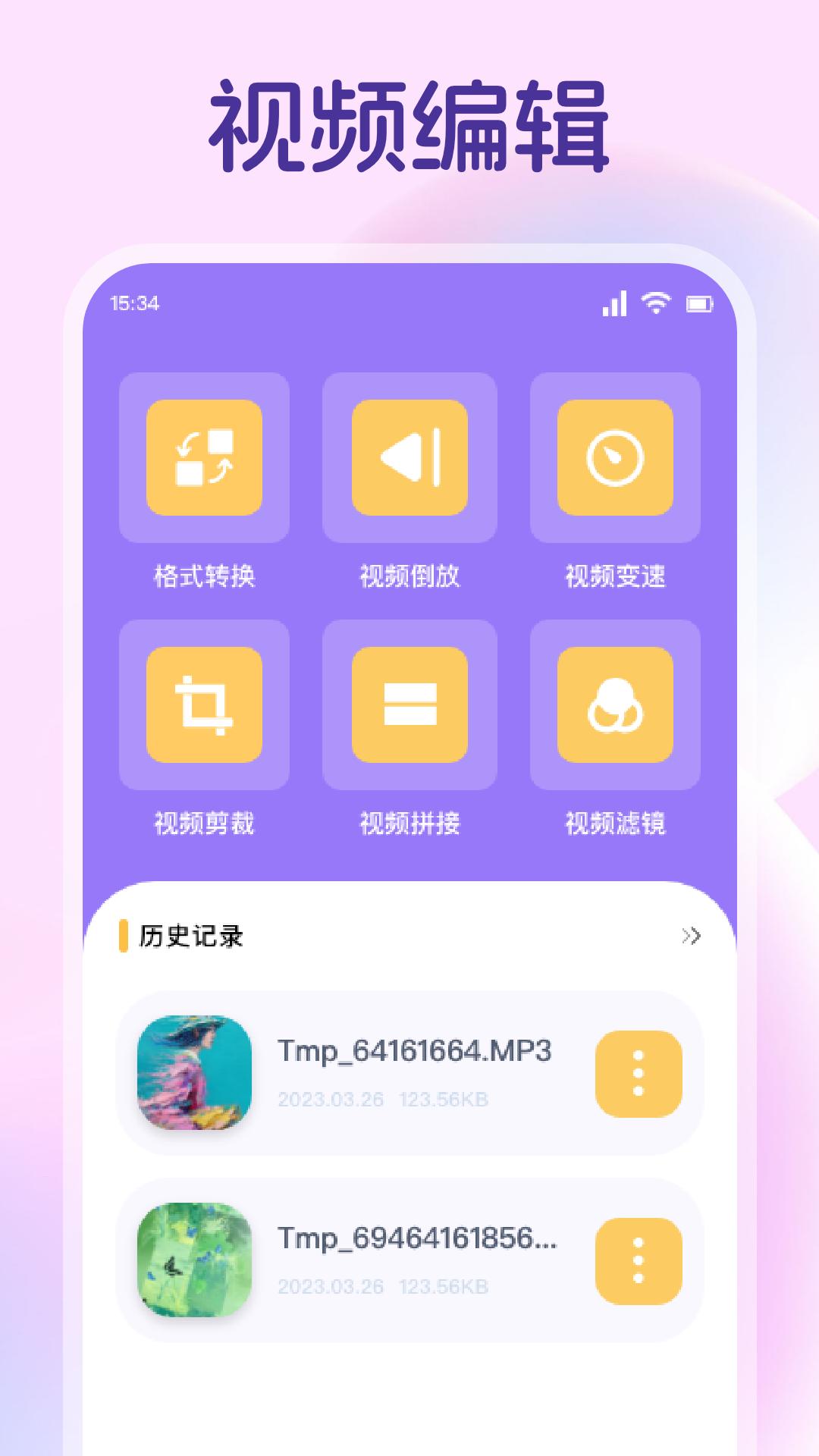Click the 15:34 clock display
Screen dimensions: 819x1456
pos(133,303)
